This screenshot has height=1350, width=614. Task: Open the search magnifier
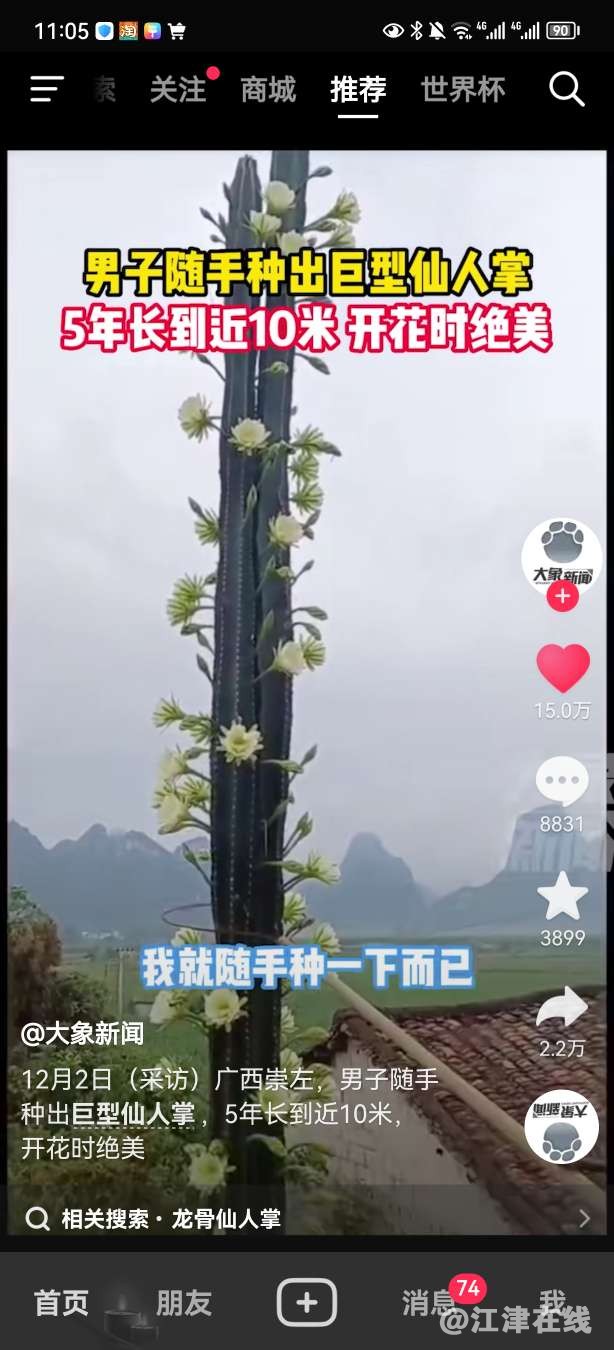click(566, 90)
